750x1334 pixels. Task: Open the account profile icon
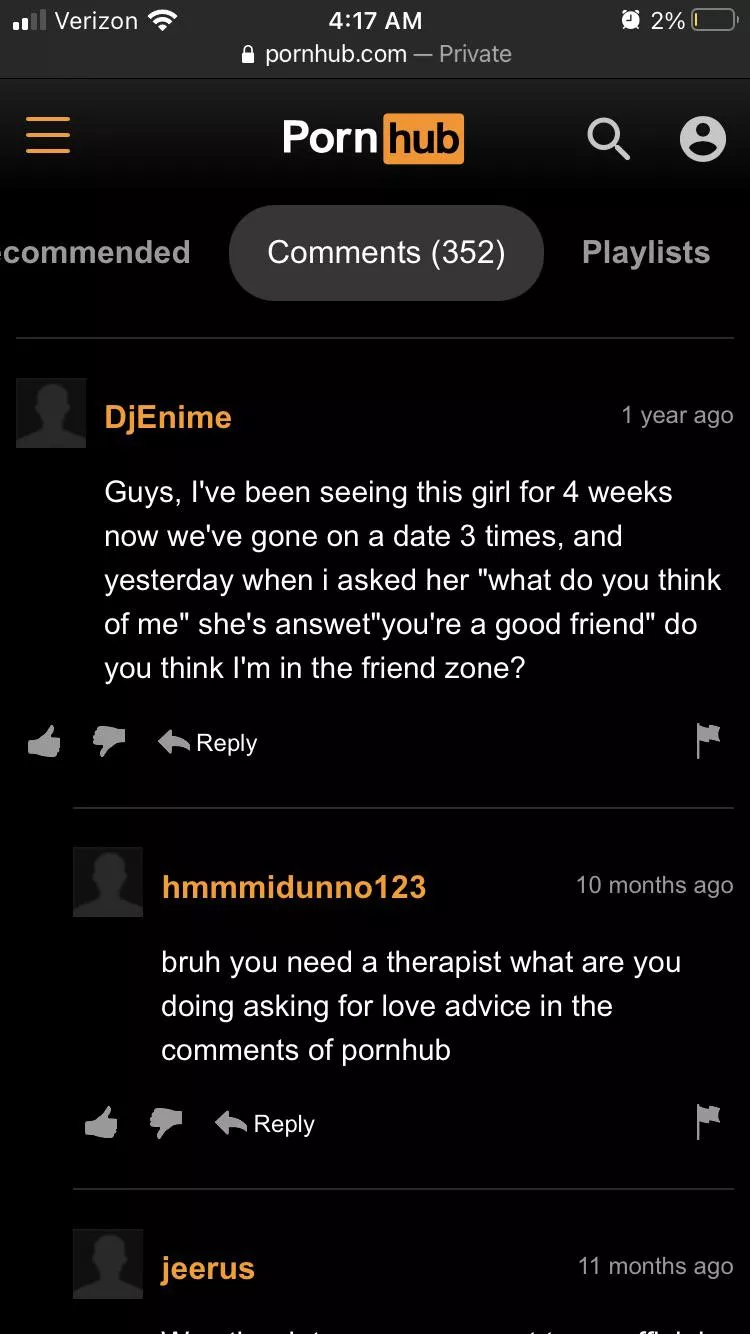(x=702, y=138)
